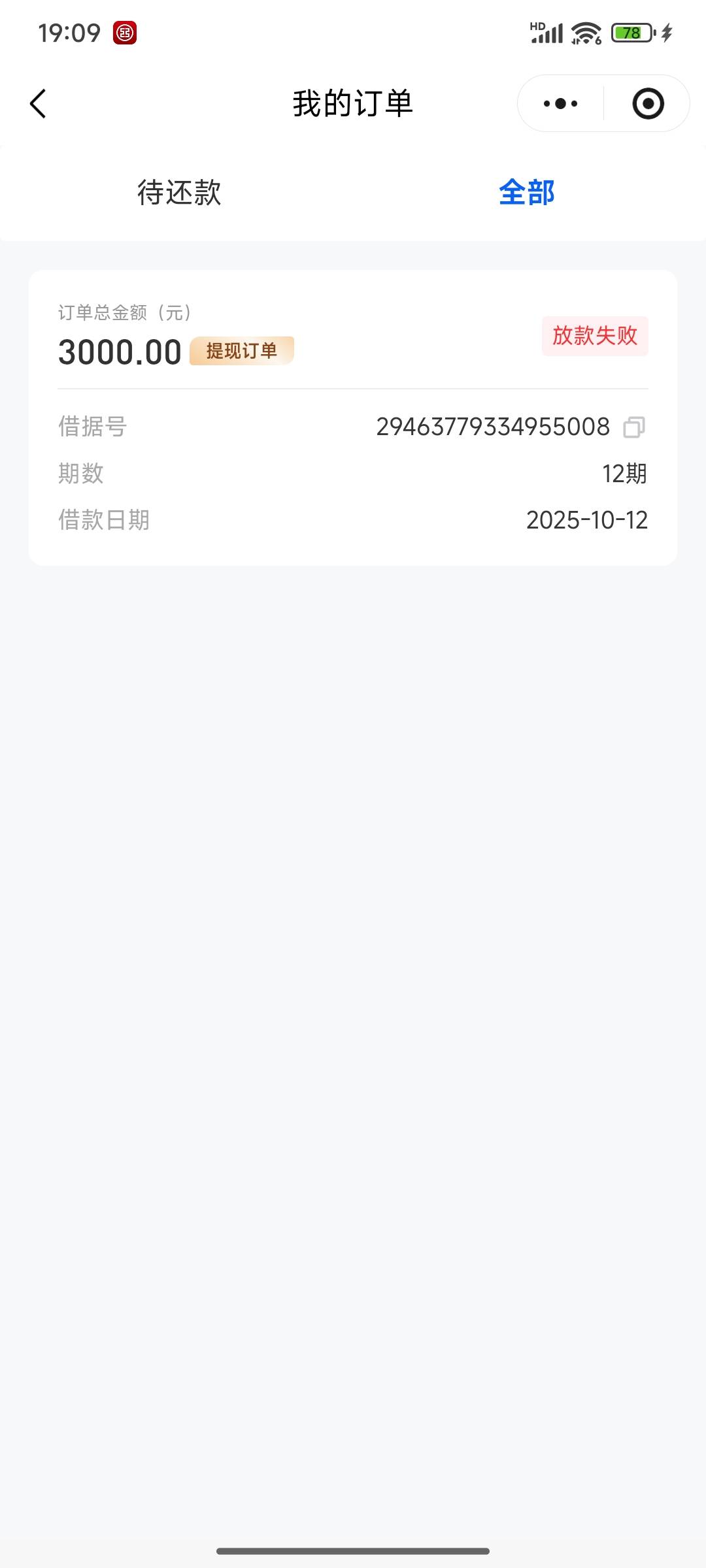Copy the 借据号 number
The height and width of the screenshot is (1568, 706).
click(633, 427)
